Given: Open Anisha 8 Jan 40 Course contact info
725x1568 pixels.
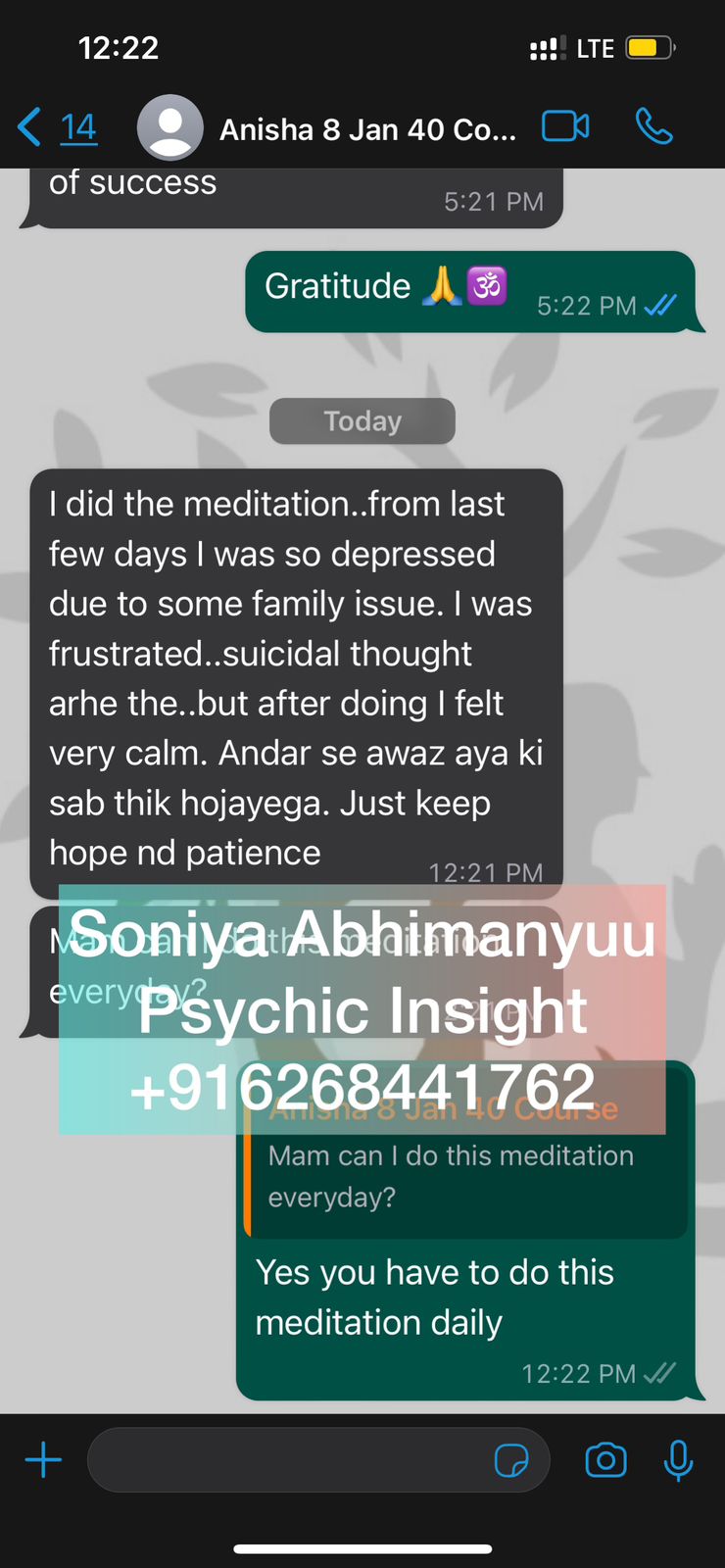Looking at the screenshot, I should [x=367, y=128].
